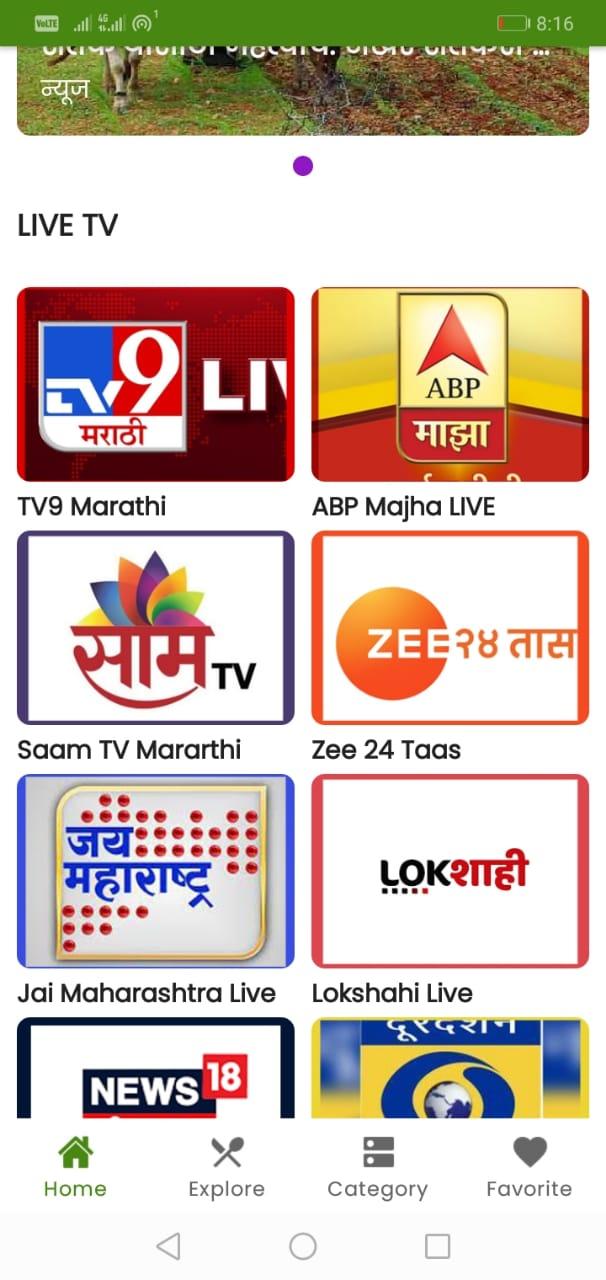Open the recent apps view
Viewport: 606px width, 1280px height.
[x=437, y=1246]
